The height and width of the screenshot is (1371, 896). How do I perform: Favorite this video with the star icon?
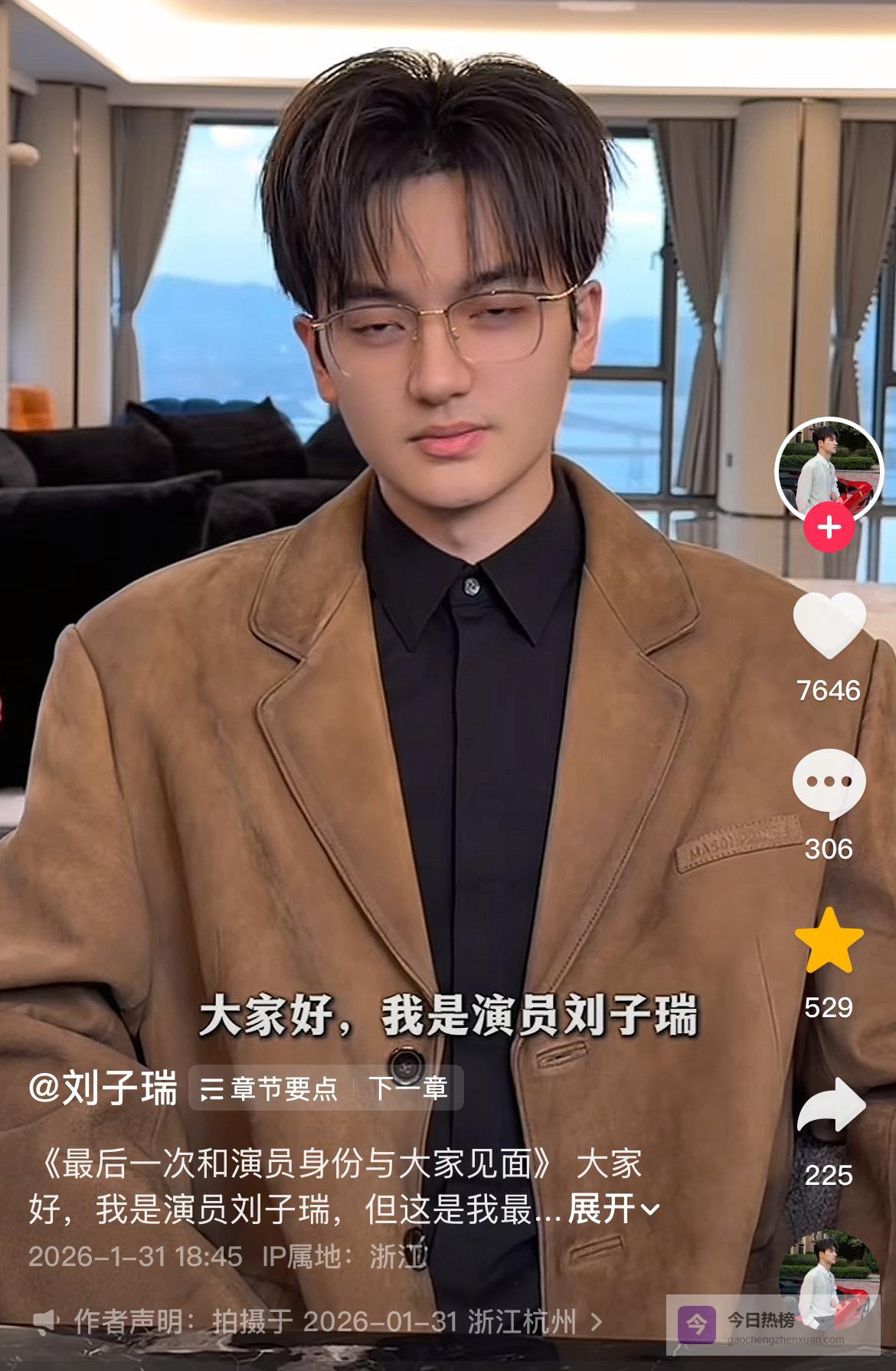(829, 941)
